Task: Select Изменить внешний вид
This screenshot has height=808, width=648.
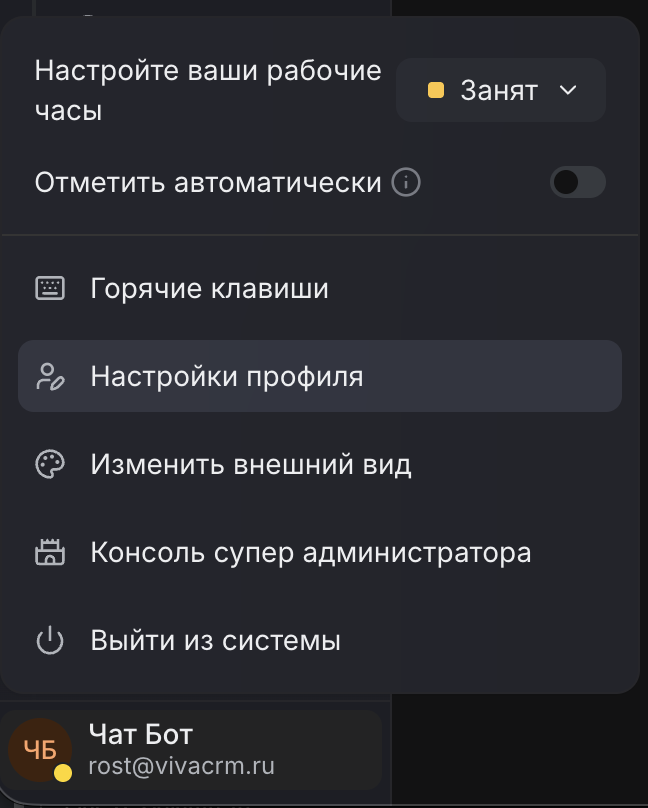Action: point(250,465)
